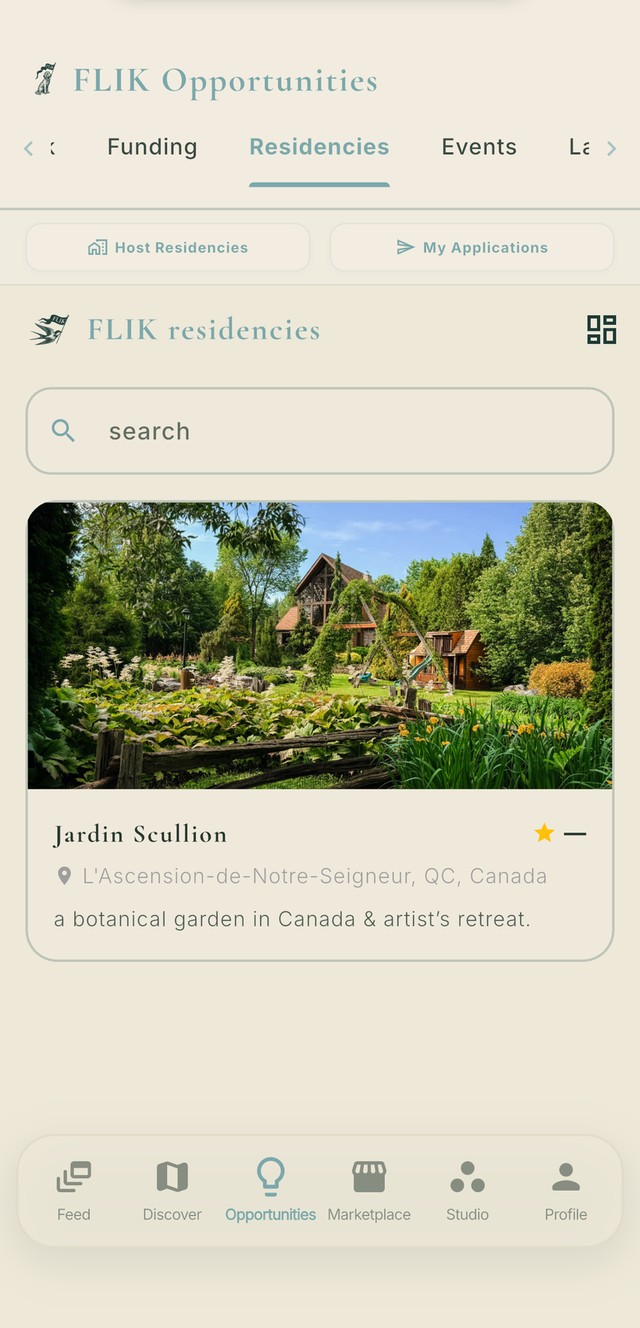This screenshot has width=640, height=1328.
Task: Tap the residencies search field
Action: click(320, 431)
